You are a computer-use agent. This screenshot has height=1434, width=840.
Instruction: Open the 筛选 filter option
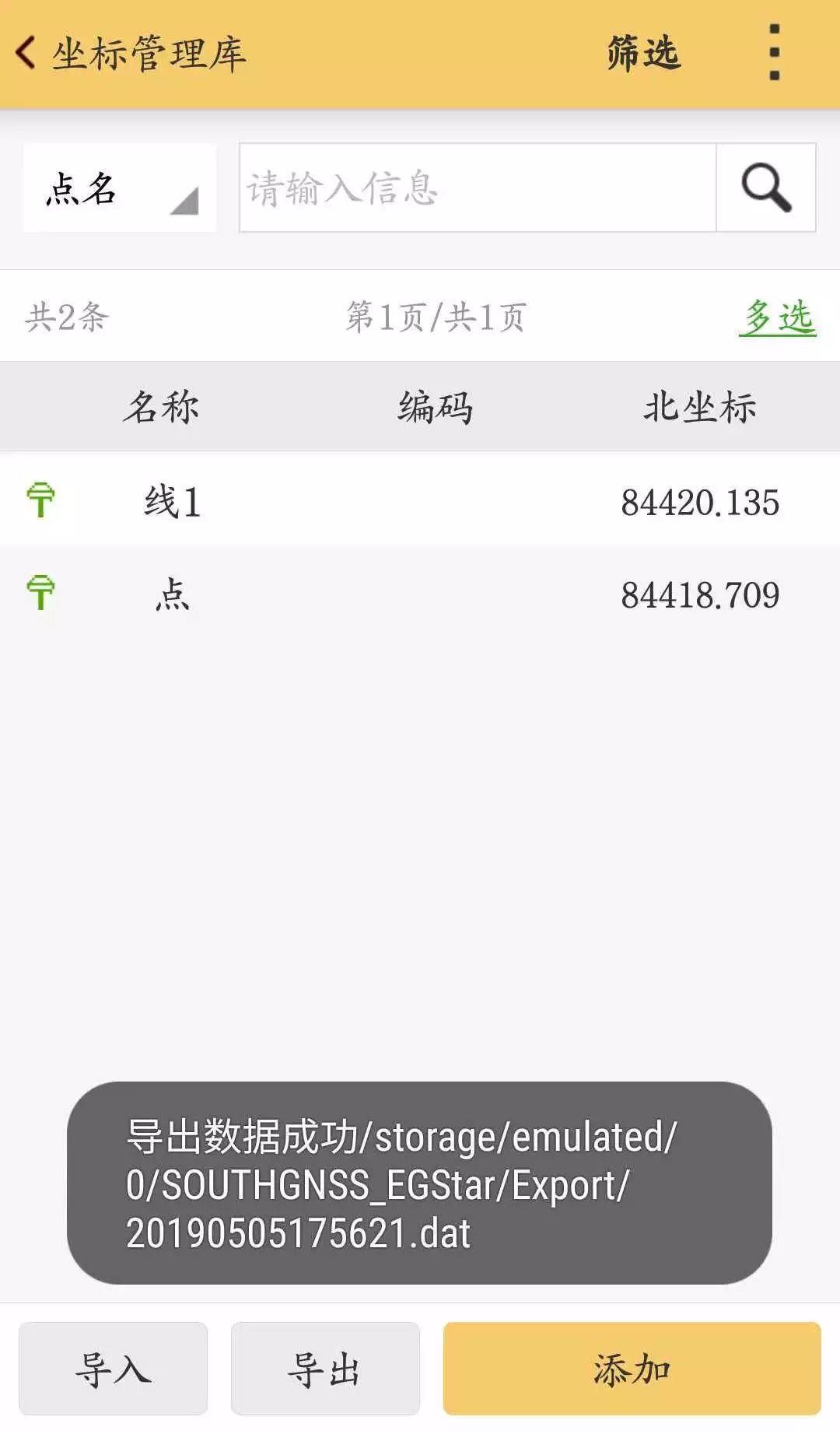tap(644, 52)
